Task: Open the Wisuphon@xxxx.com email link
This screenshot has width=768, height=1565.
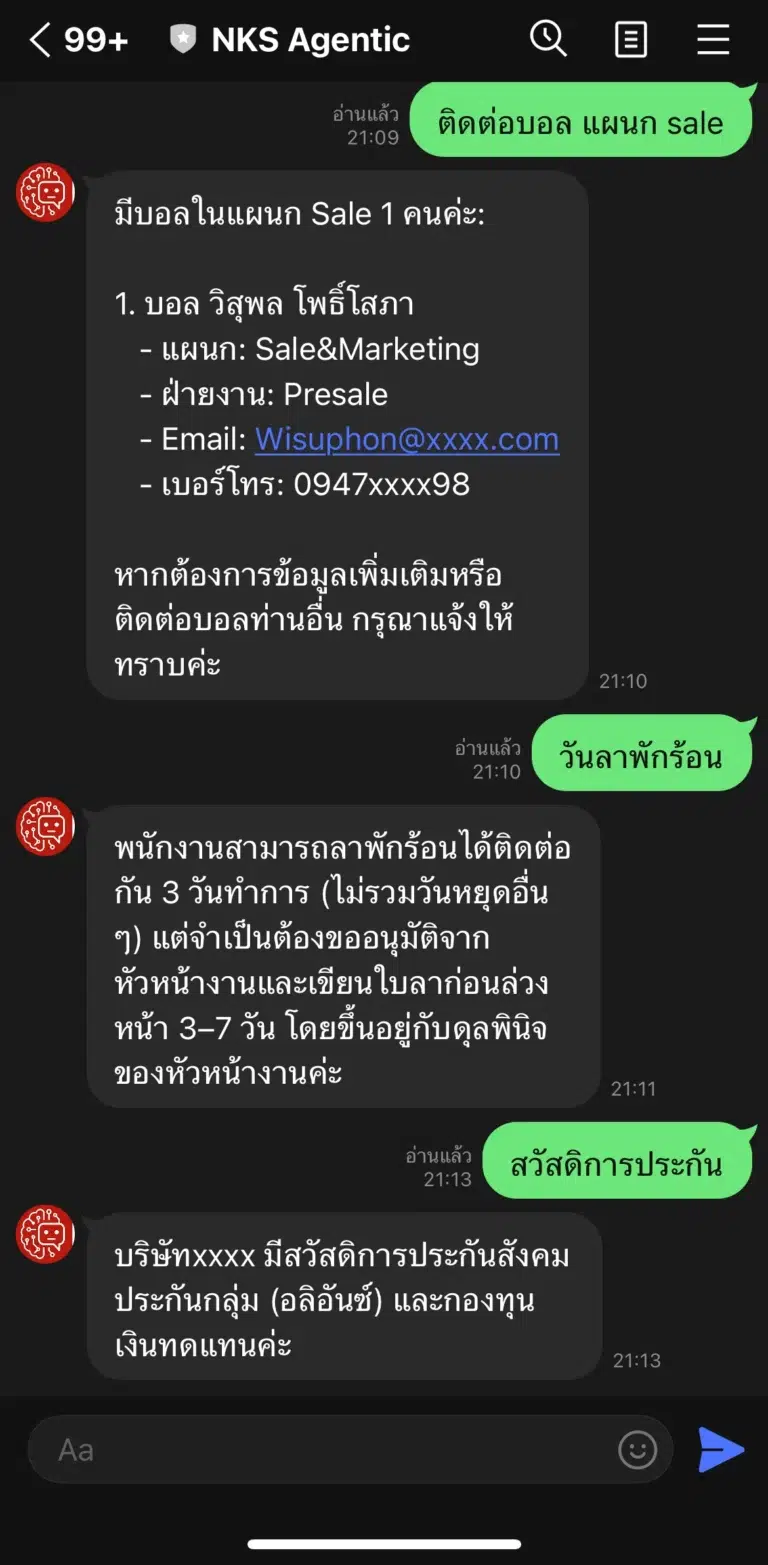Action: (x=407, y=439)
